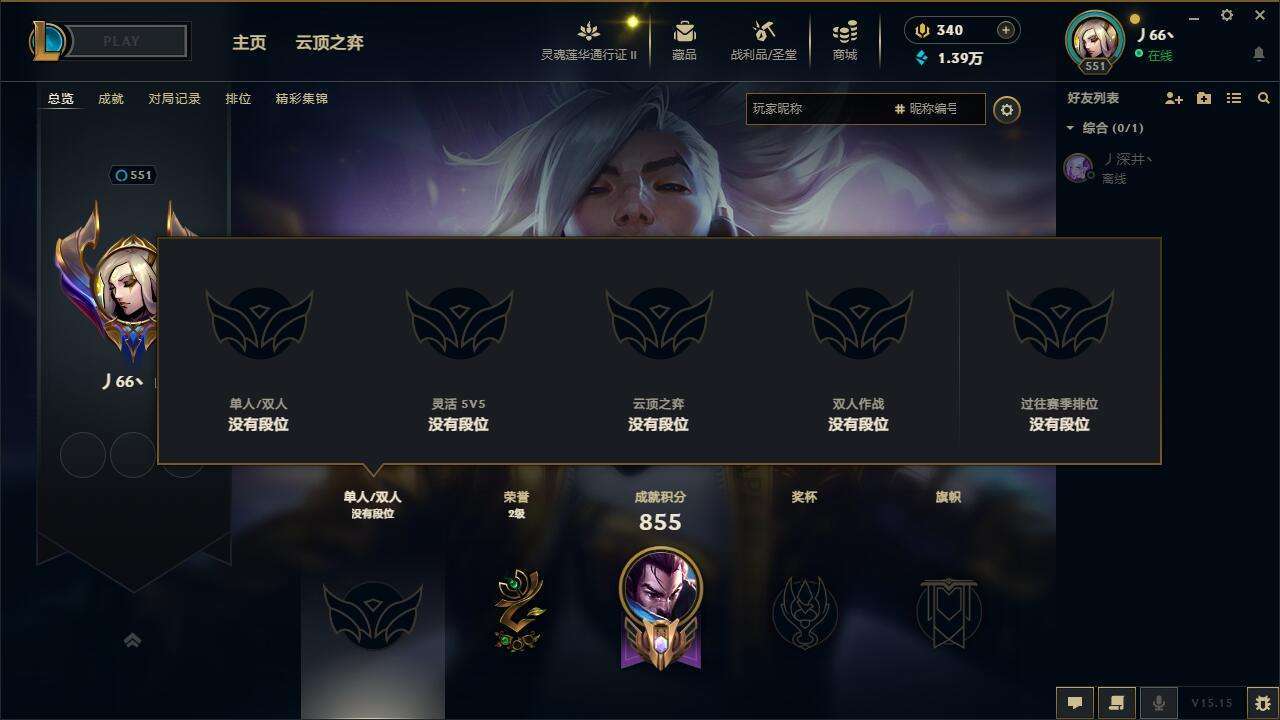1280x720 pixels.
Task: Open the 藏品 collection
Action: click(x=685, y=41)
